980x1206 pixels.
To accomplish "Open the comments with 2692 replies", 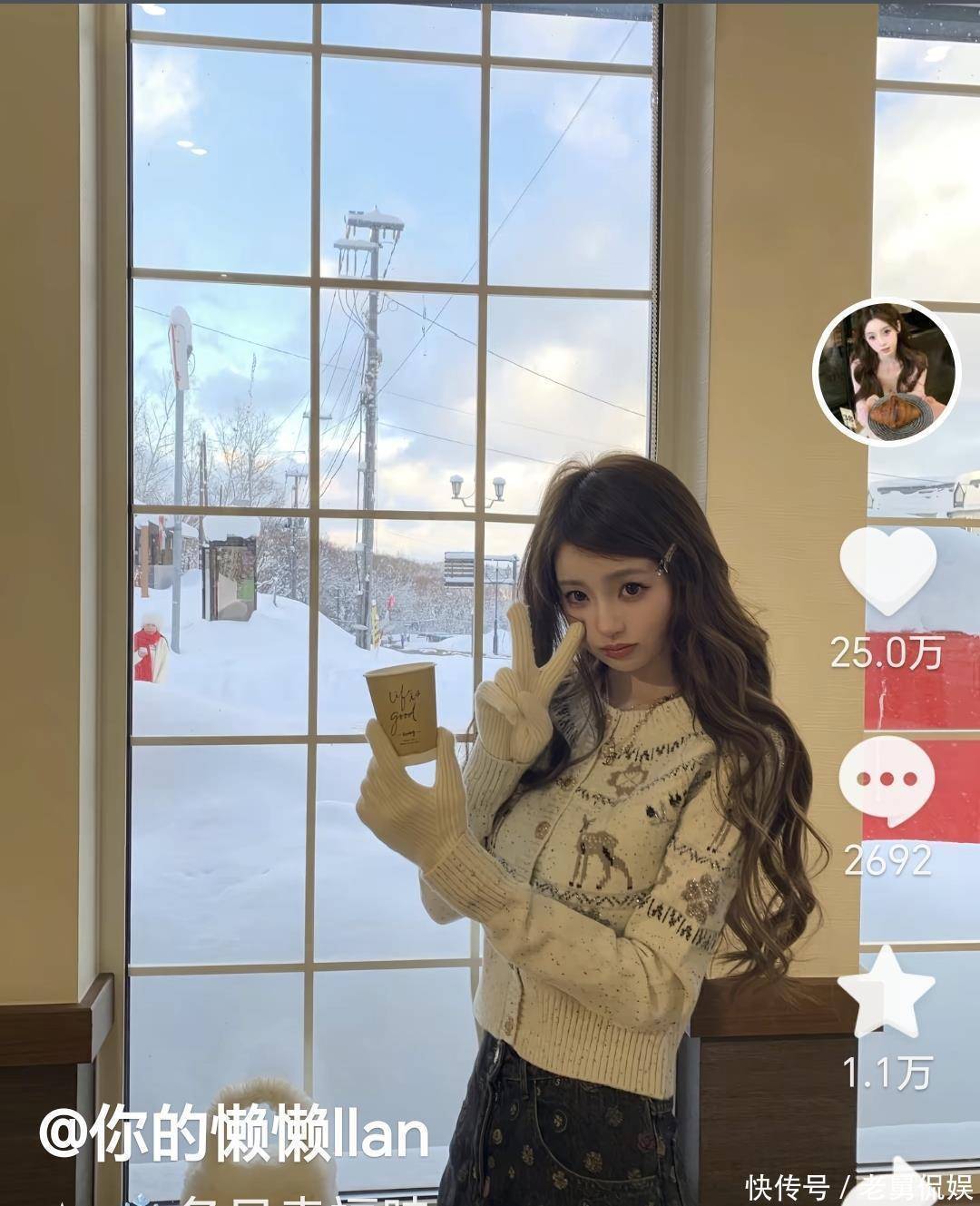I will 887,780.
